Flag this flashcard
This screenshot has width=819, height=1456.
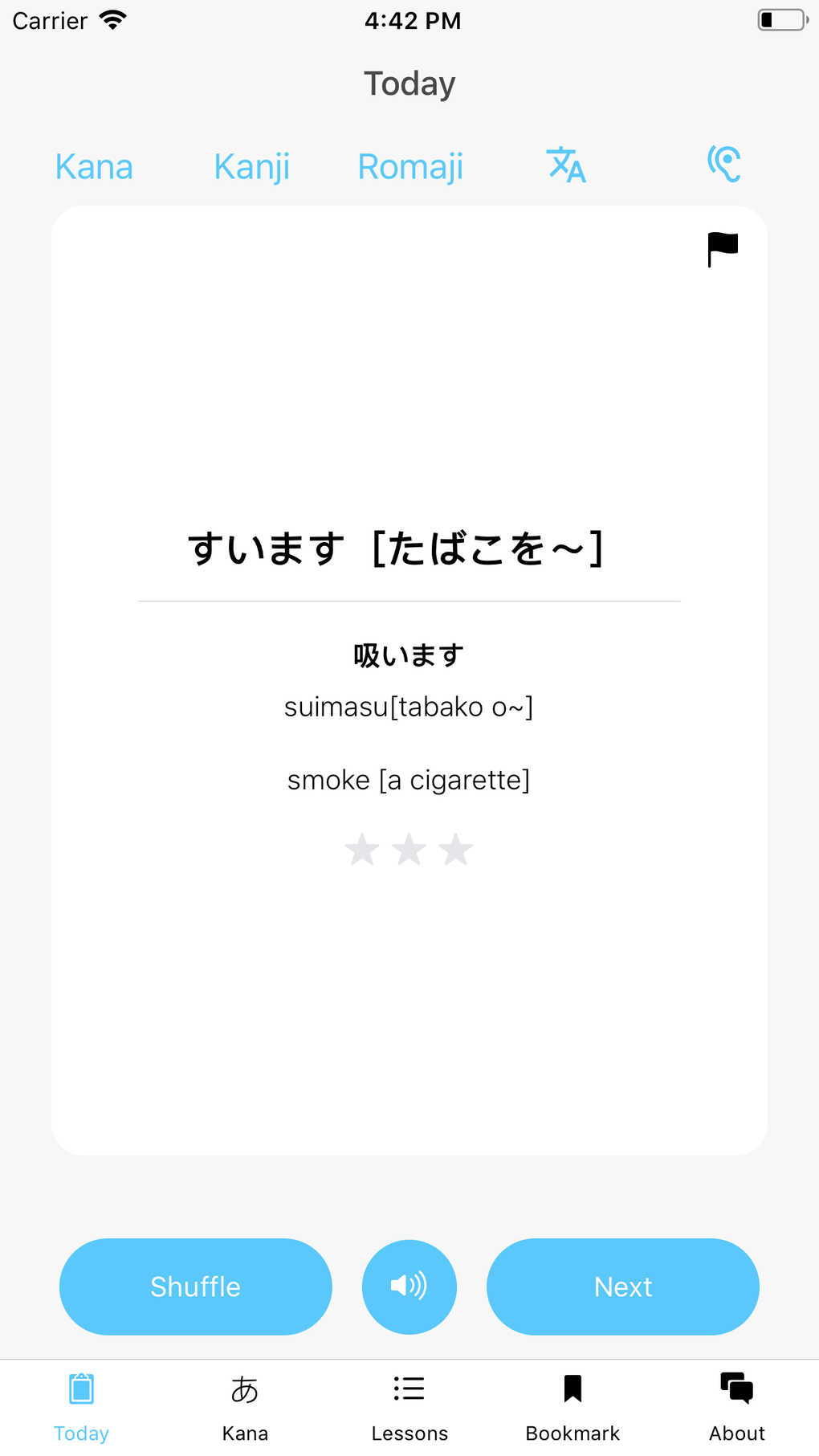[x=723, y=249]
